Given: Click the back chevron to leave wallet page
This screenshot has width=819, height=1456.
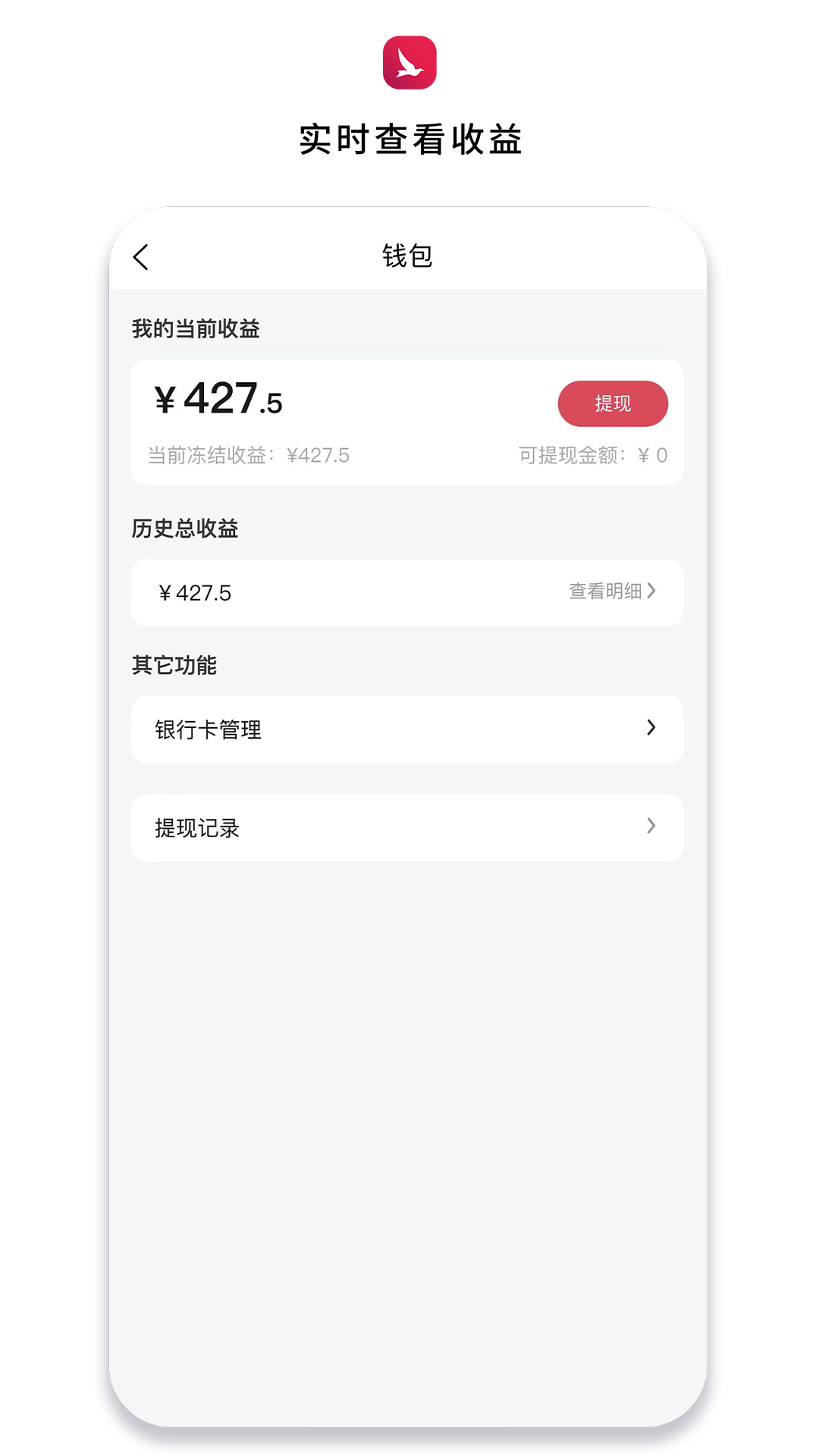Looking at the screenshot, I should 141,257.
